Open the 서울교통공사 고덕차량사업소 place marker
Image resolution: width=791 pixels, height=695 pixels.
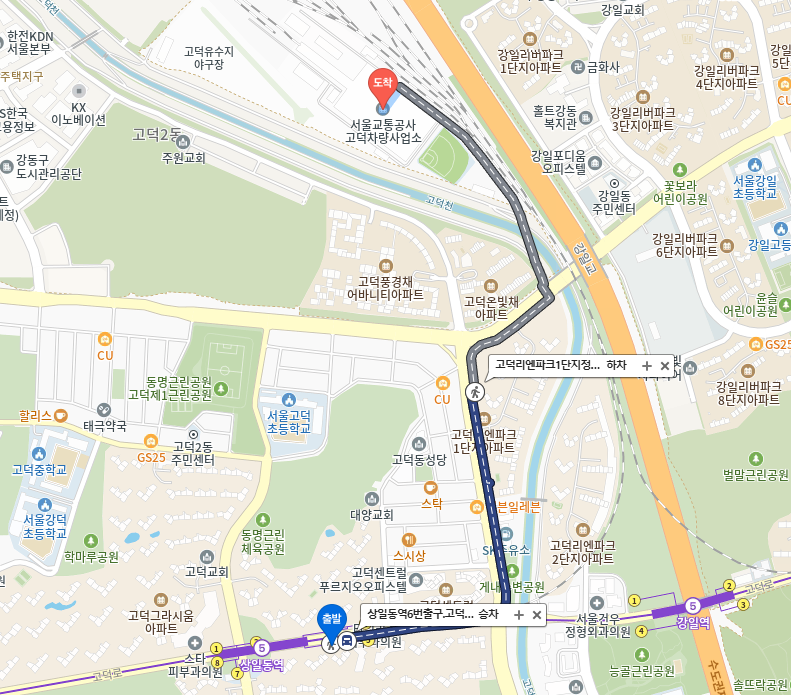[382, 108]
